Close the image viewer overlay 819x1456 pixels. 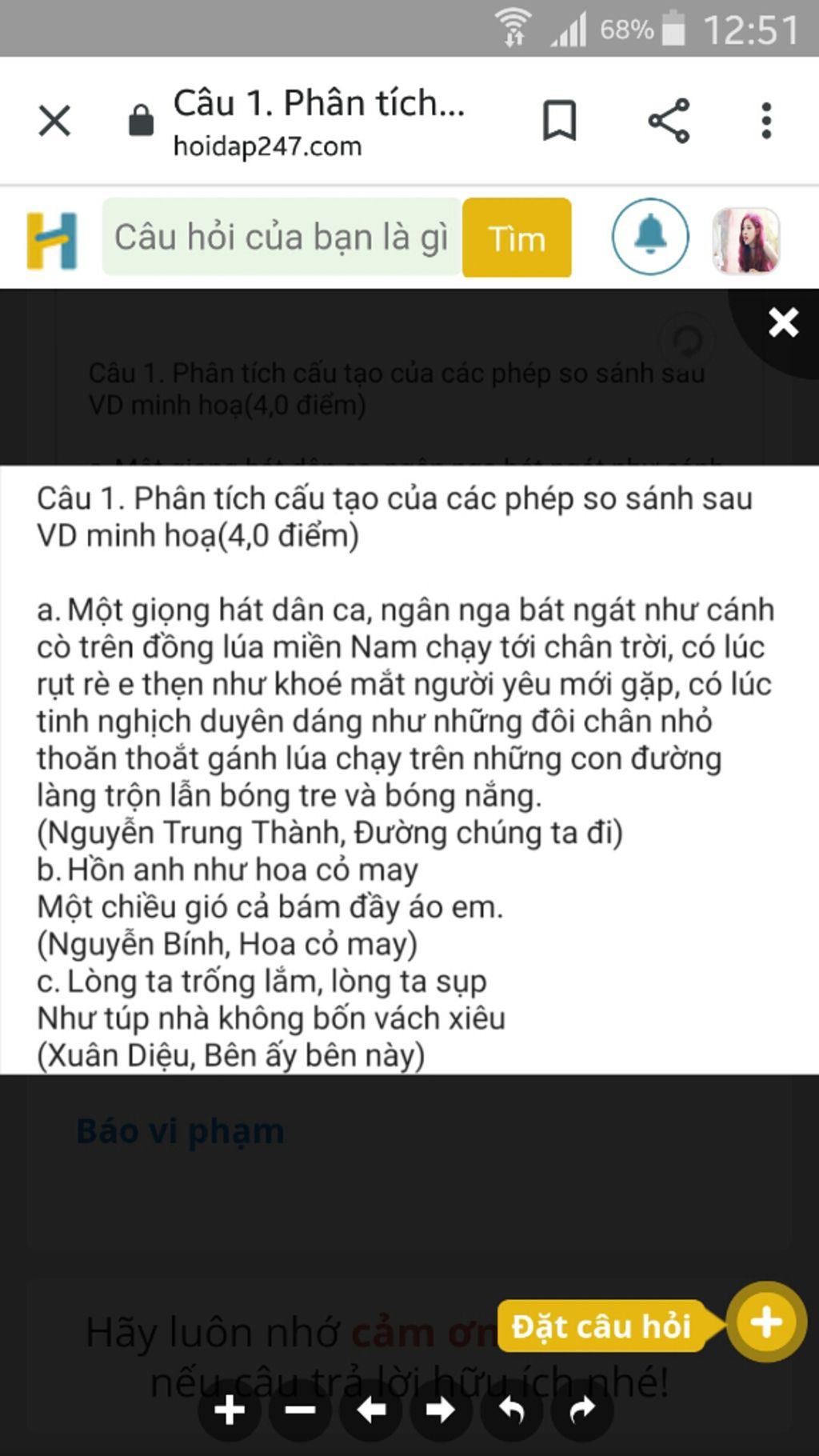[783, 322]
